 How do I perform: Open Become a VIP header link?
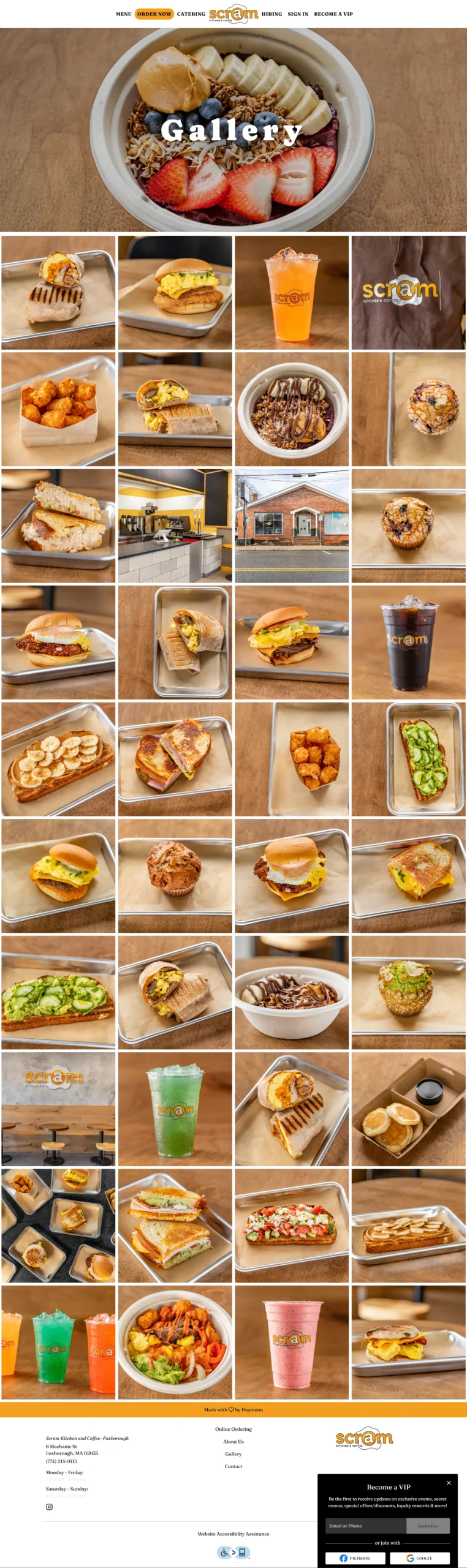pos(333,13)
